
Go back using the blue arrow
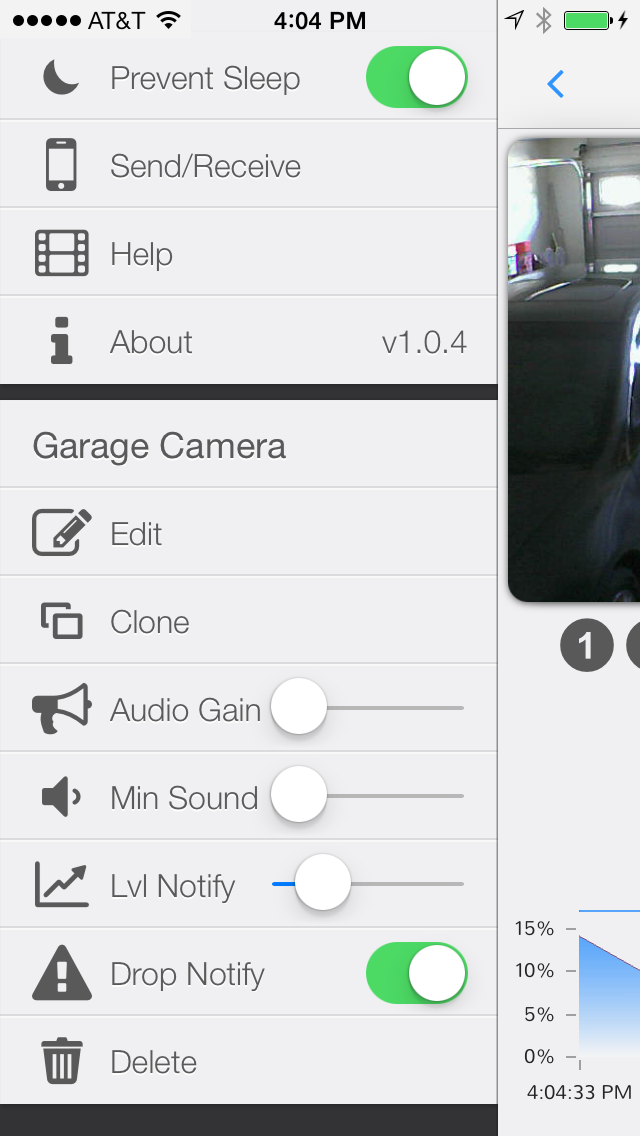556,84
